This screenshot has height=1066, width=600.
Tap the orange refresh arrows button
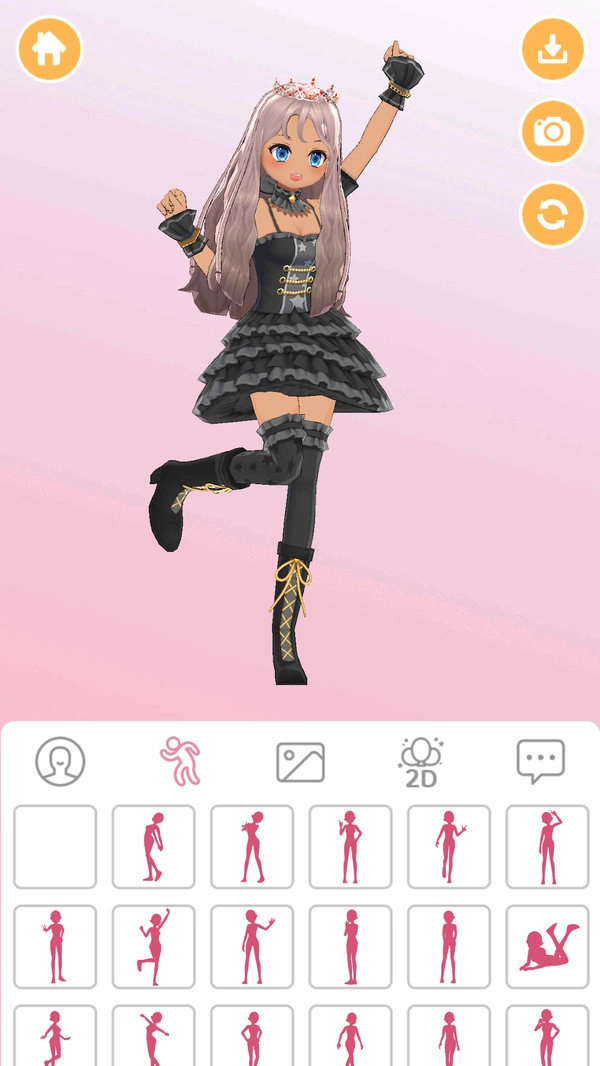(552, 214)
